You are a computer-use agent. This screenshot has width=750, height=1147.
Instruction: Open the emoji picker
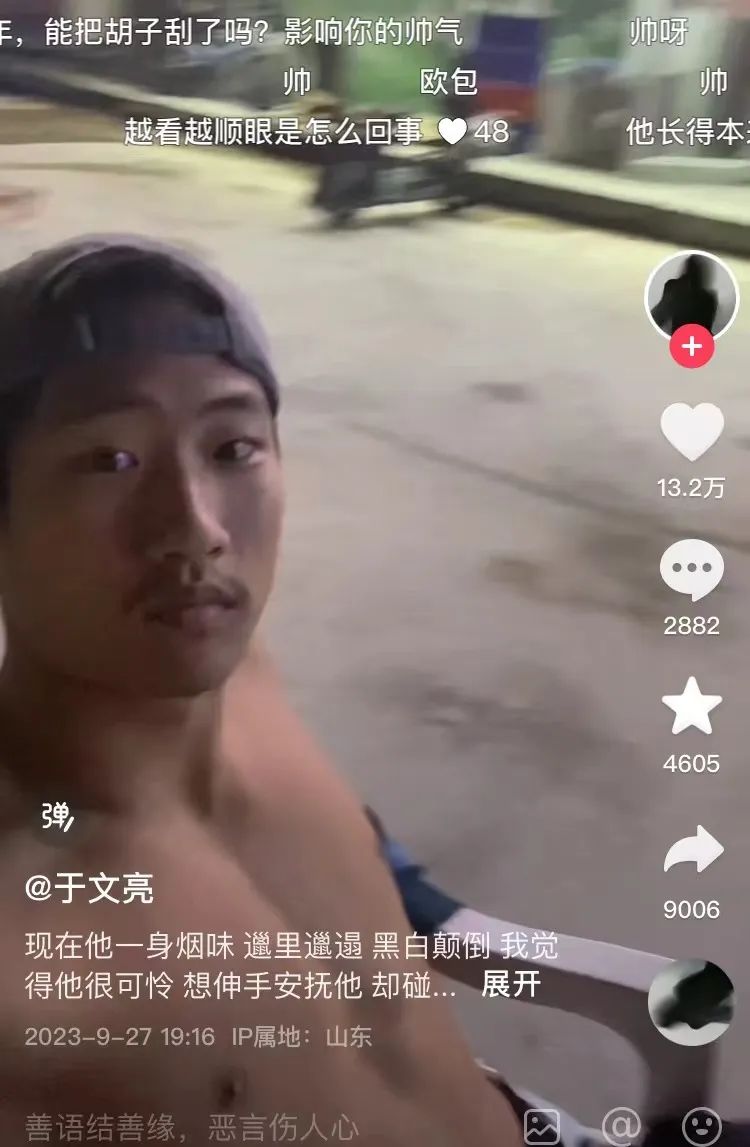(x=701, y=1127)
